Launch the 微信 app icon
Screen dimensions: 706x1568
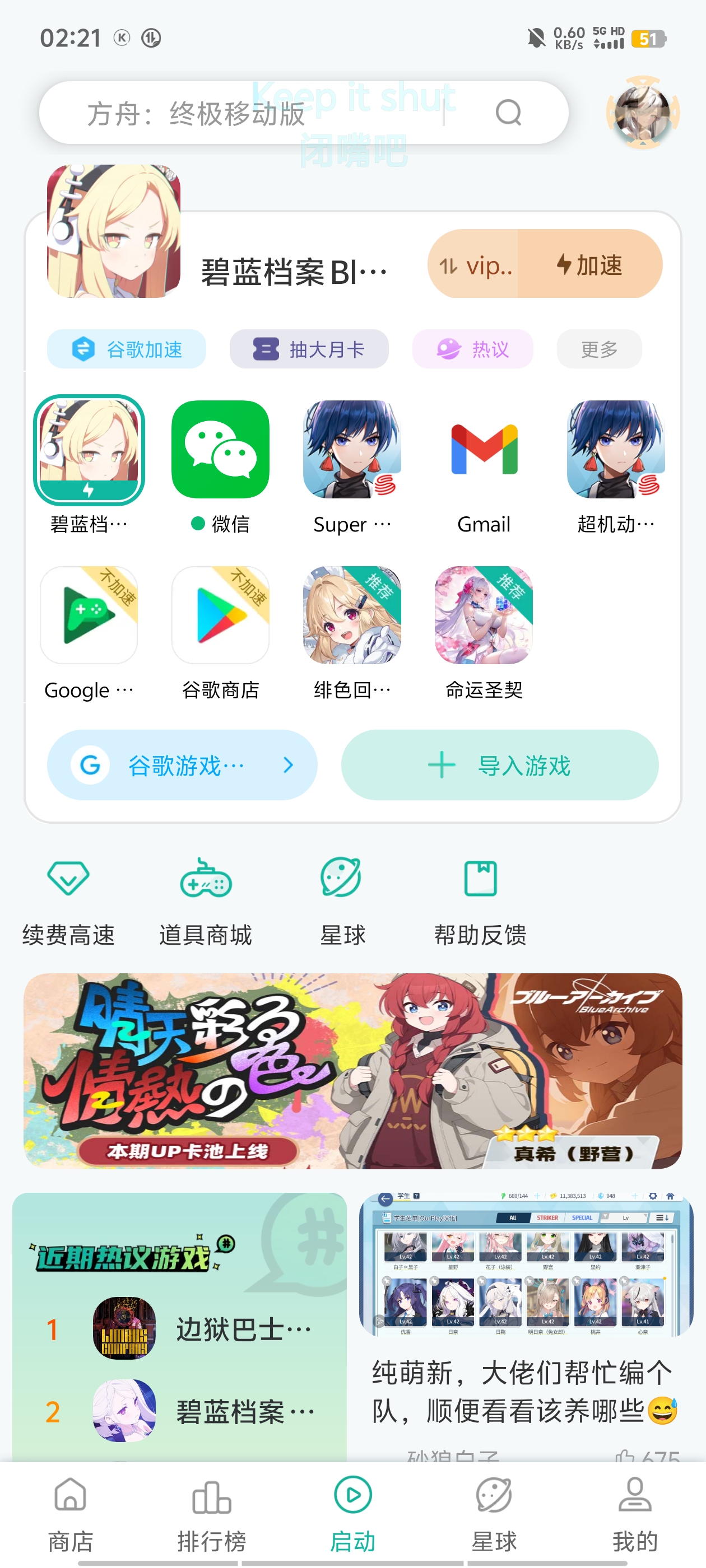click(x=221, y=450)
